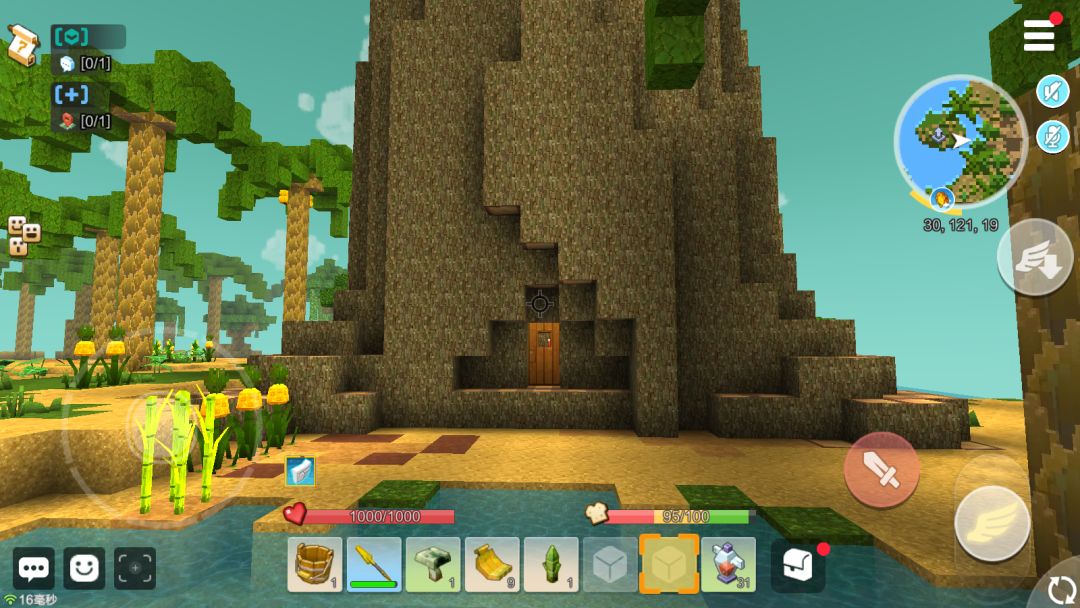Select the potion bottle slot with 31

728,565
